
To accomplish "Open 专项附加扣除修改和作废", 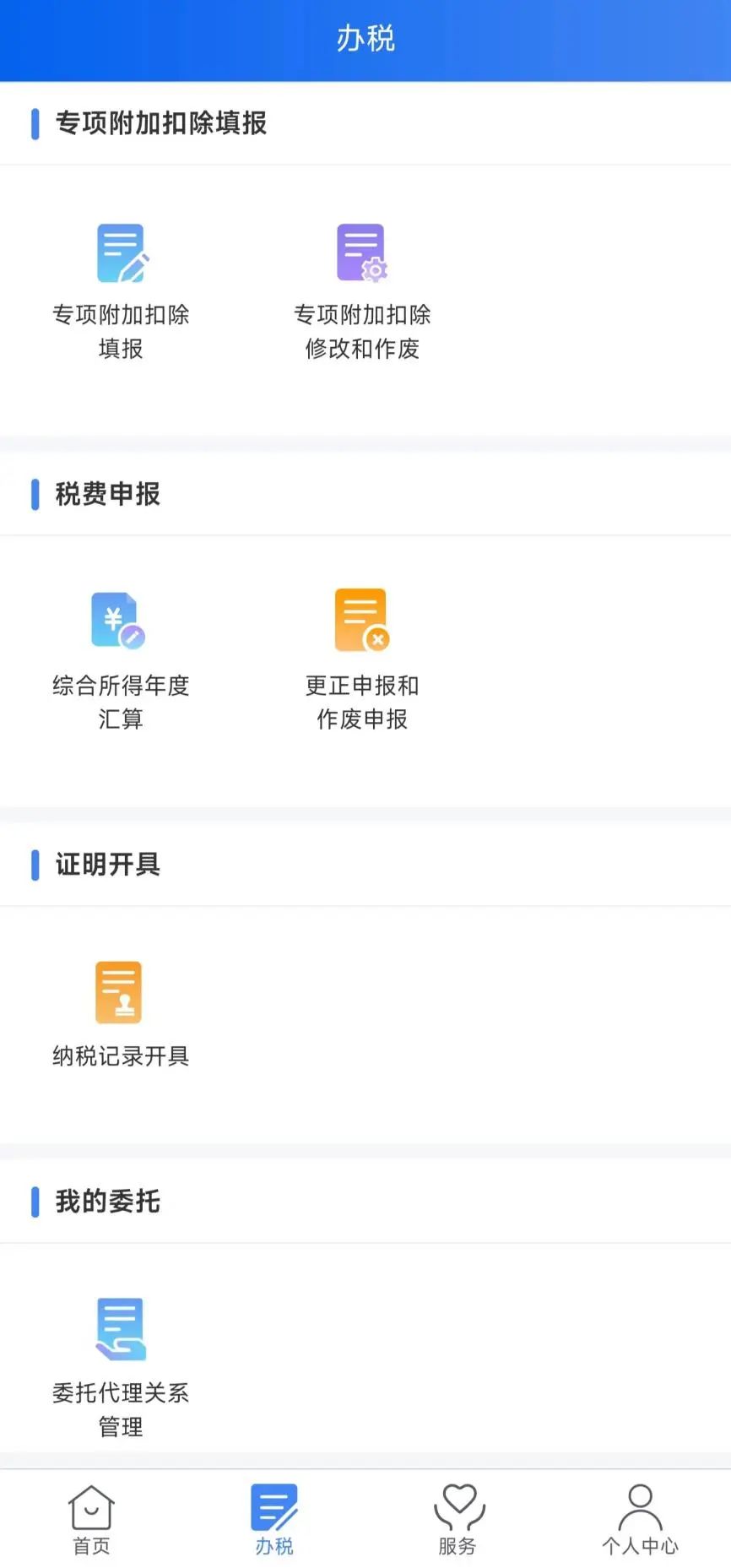I will [x=362, y=291].
